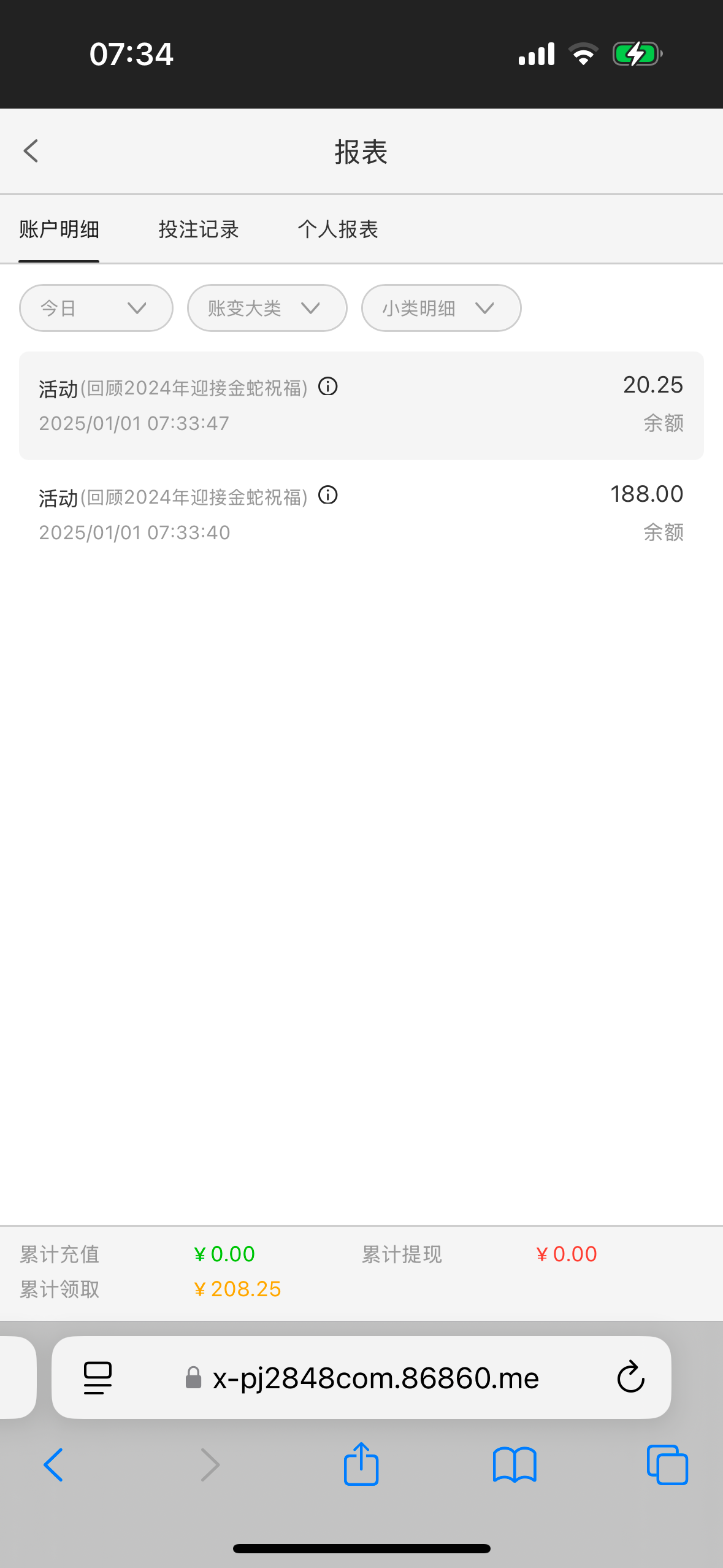Open the 账变大类 filter dropdown
Screen dimensions: 723x1568
[x=267, y=308]
